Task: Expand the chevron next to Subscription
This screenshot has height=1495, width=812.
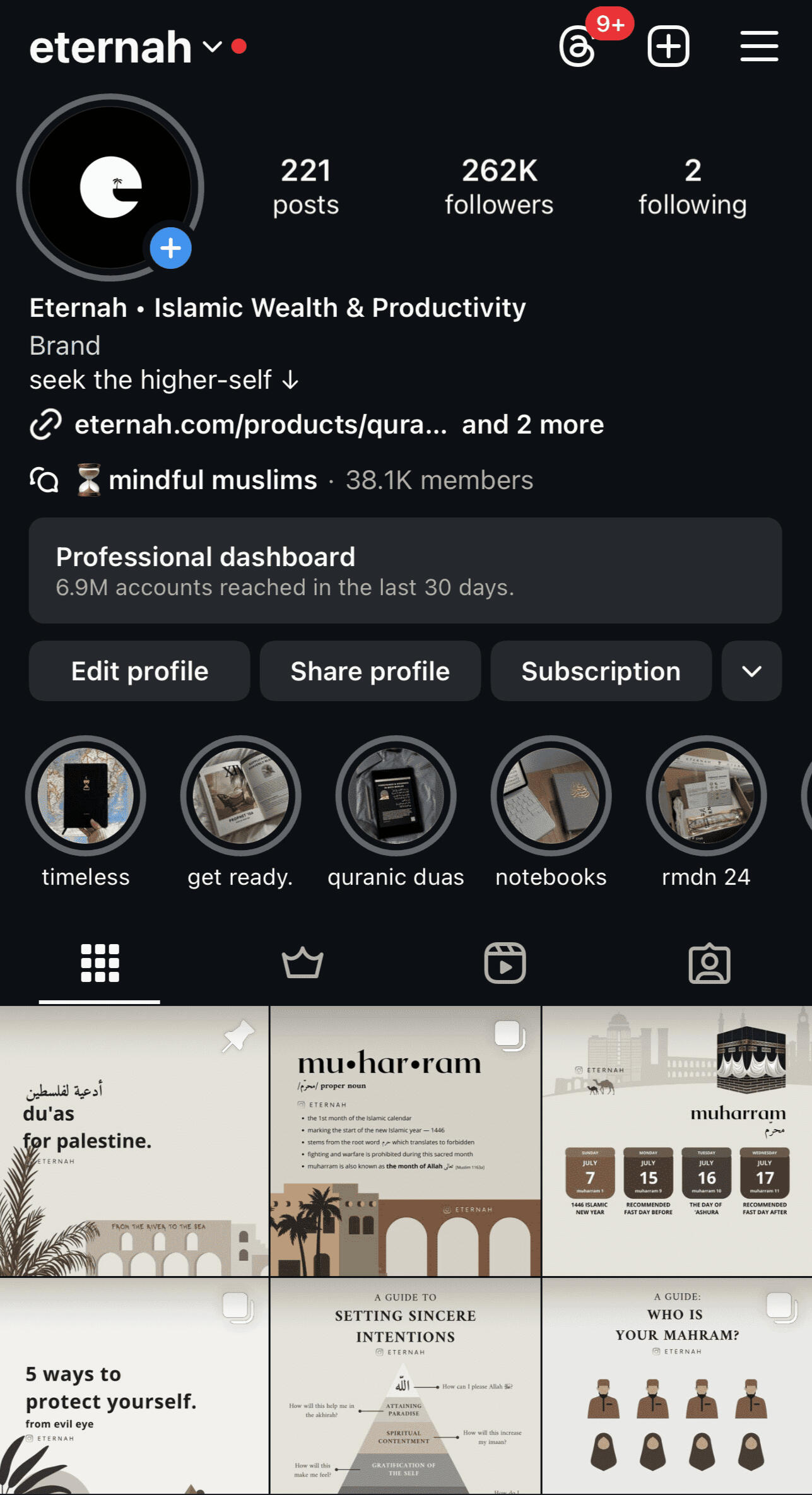Action: click(751, 671)
